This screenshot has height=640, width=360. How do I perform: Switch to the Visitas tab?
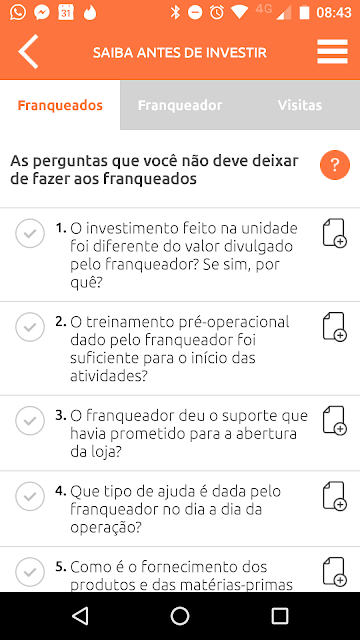coord(300,105)
